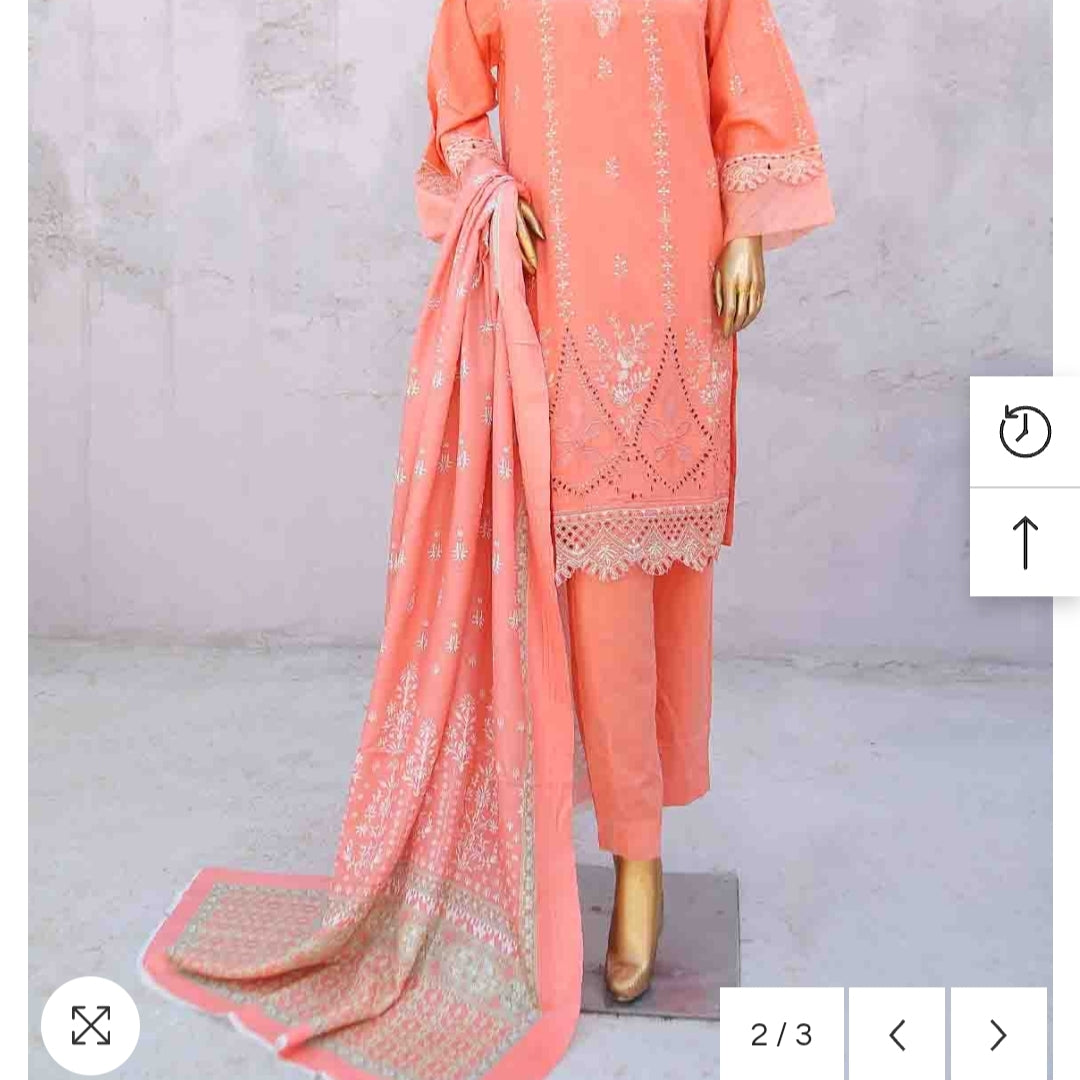Tap the up arrow to return to top
The height and width of the screenshot is (1080, 1080).
[x=1025, y=543]
